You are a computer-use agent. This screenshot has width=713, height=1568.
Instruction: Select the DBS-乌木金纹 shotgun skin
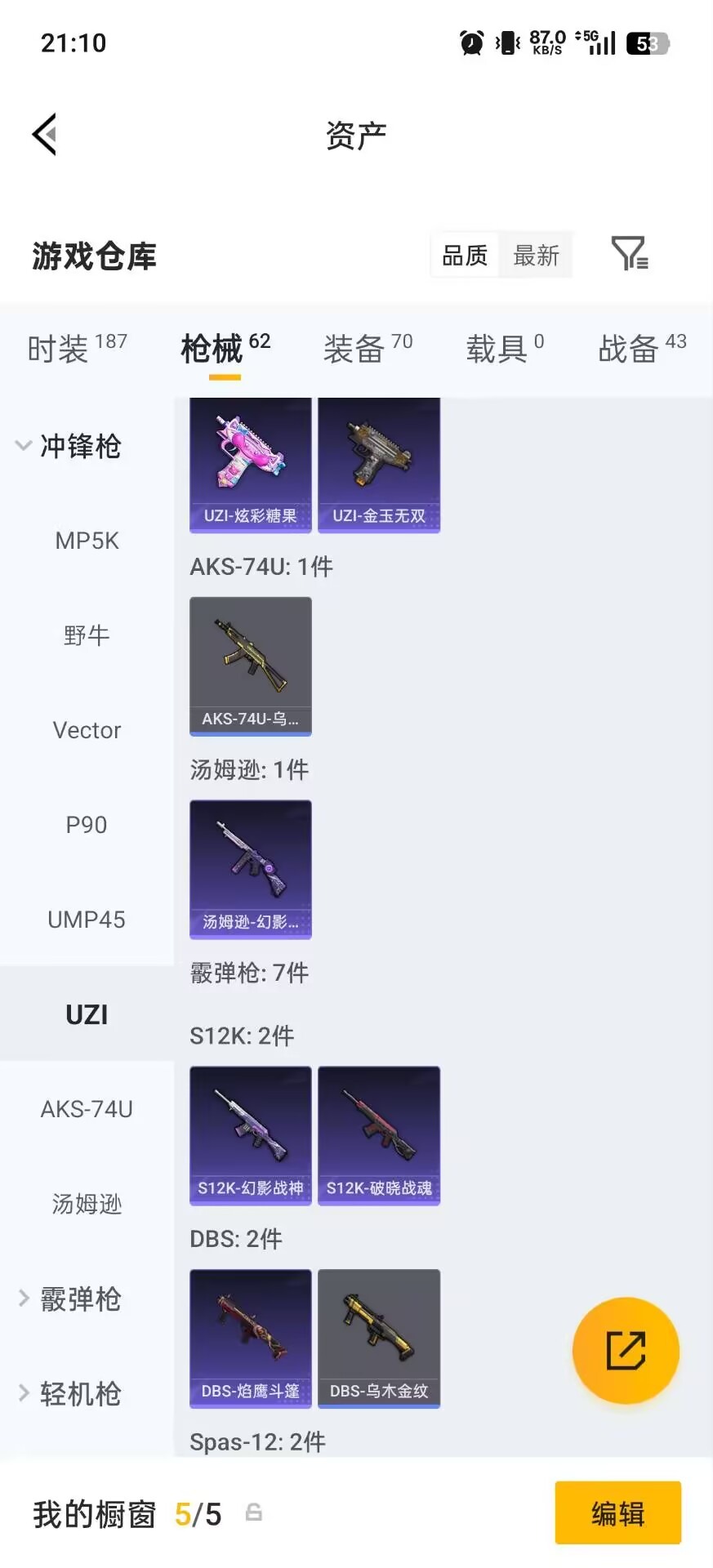pyautogui.click(x=379, y=1338)
